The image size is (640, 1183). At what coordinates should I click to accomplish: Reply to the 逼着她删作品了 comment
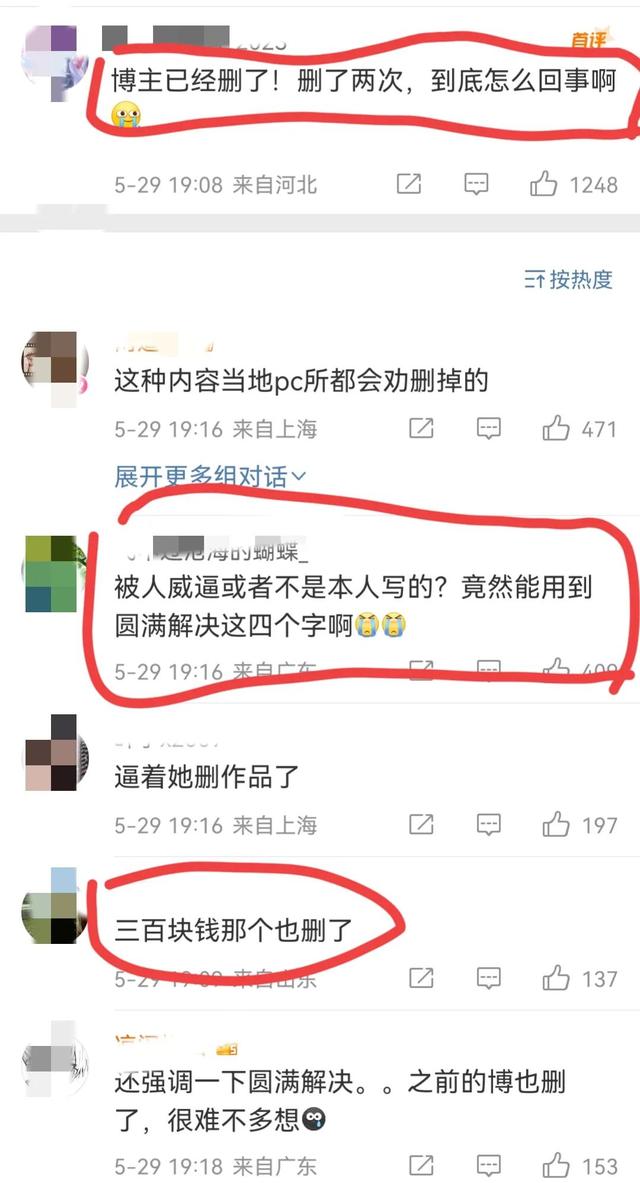[x=488, y=825]
